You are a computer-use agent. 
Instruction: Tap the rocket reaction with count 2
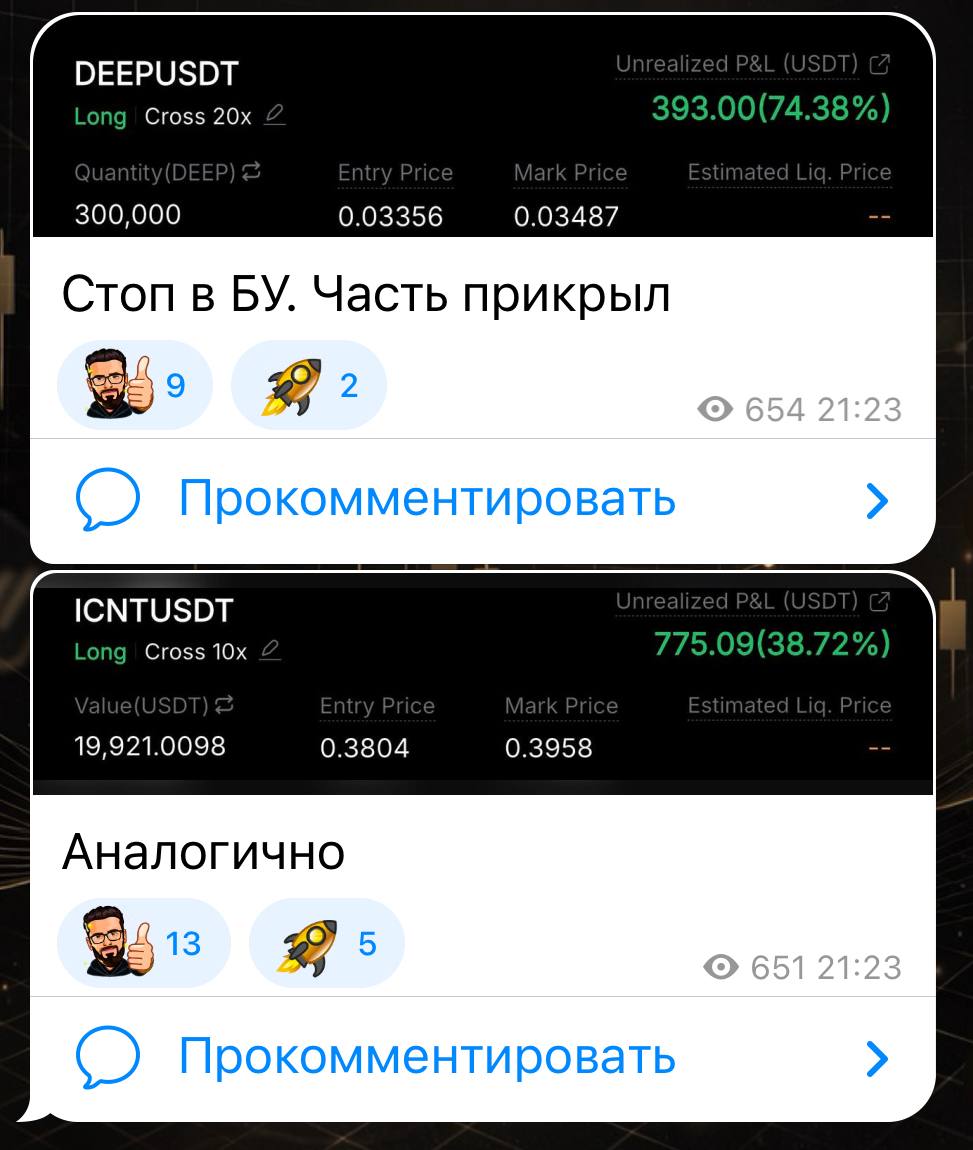(308, 385)
